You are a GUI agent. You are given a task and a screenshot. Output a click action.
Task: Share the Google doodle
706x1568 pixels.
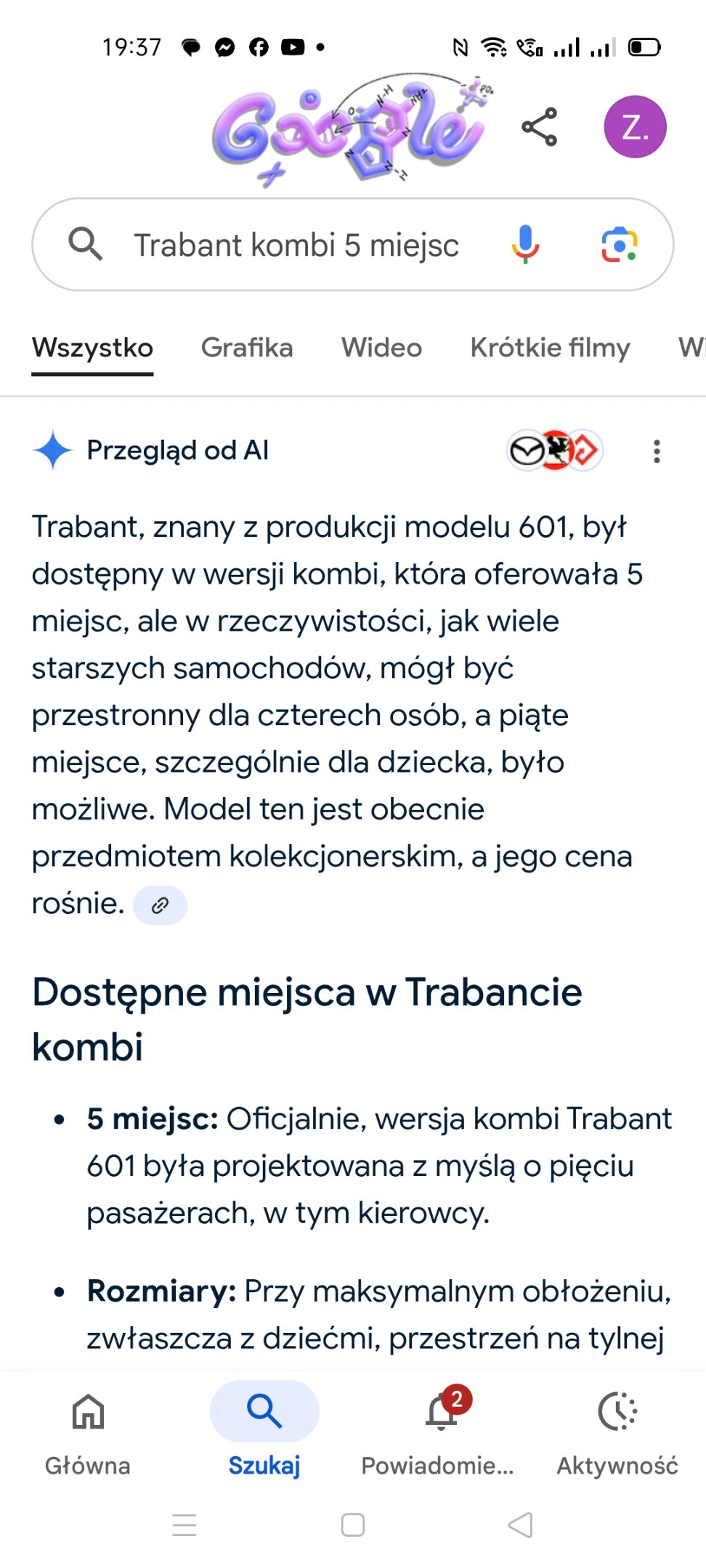pos(539,127)
